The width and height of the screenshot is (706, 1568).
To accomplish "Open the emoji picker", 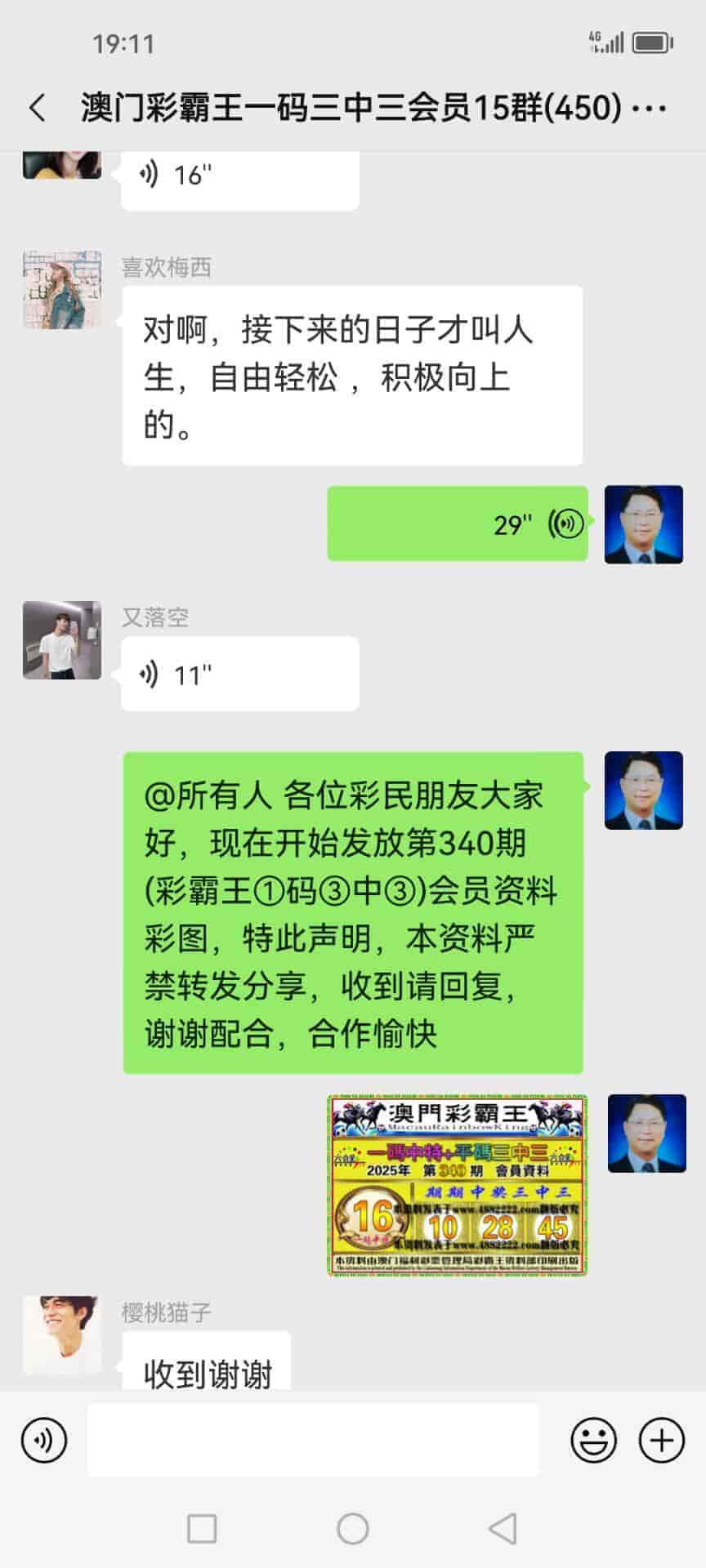I will [x=593, y=1440].
